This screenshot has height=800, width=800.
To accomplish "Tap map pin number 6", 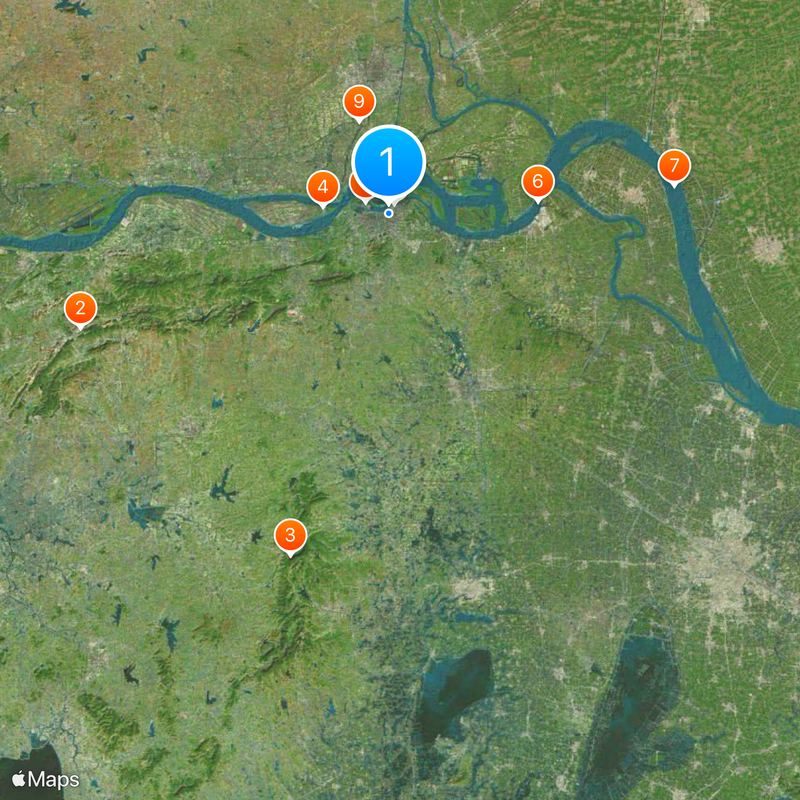I will (538, 182).
